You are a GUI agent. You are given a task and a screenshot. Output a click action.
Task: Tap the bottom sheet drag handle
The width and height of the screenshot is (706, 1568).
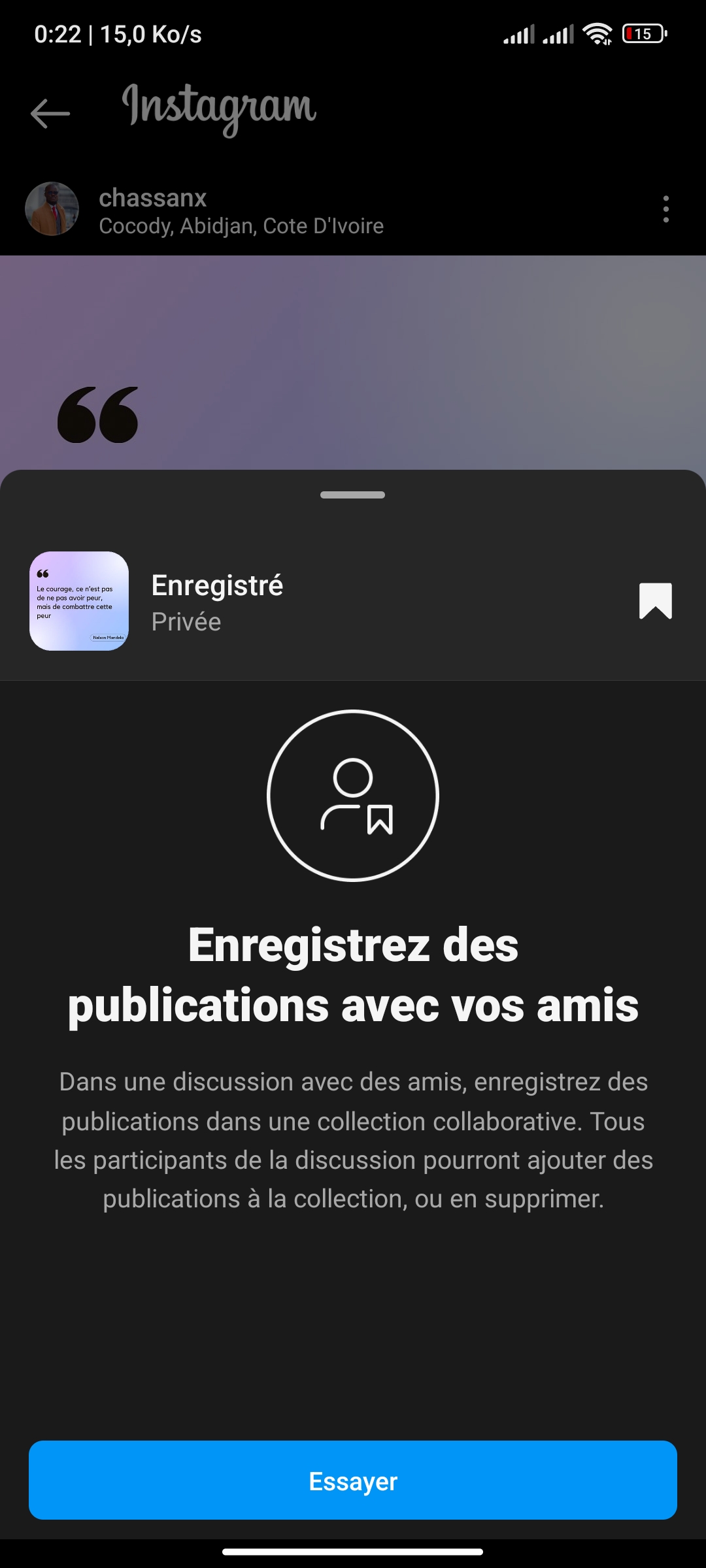coord(353,495)
